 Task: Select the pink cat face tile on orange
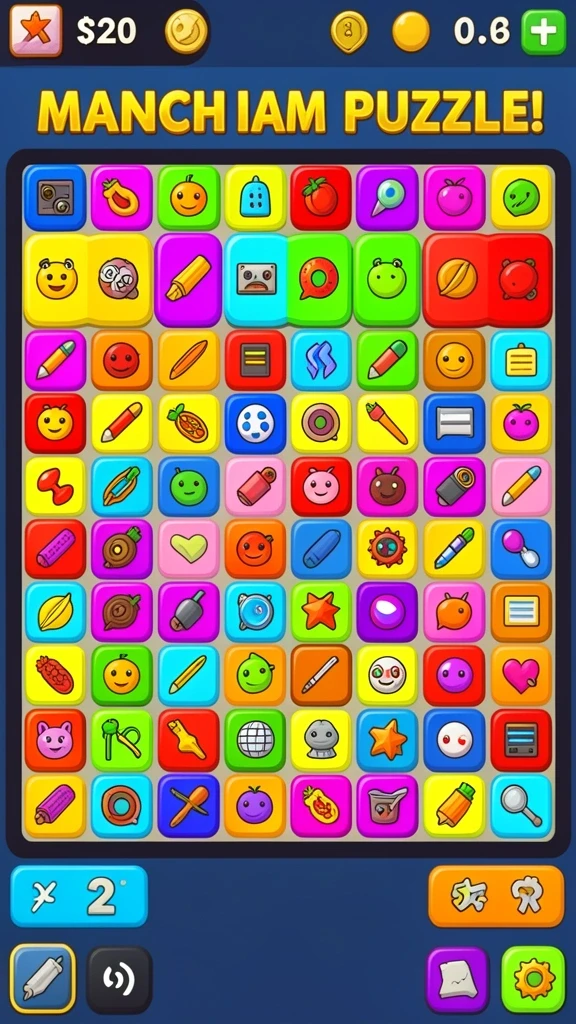(x=55, y=740)
